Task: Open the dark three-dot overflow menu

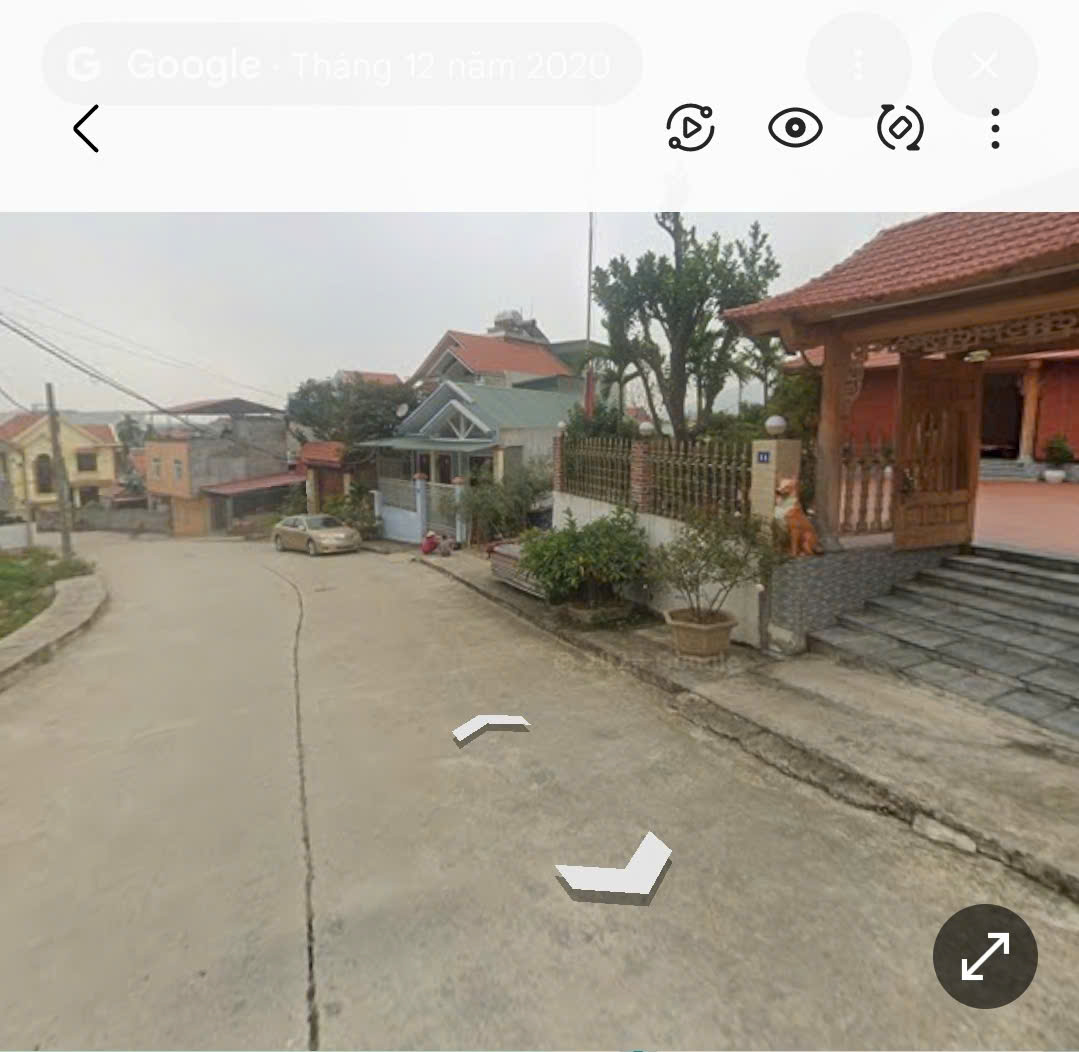Action: pos(994,129)
